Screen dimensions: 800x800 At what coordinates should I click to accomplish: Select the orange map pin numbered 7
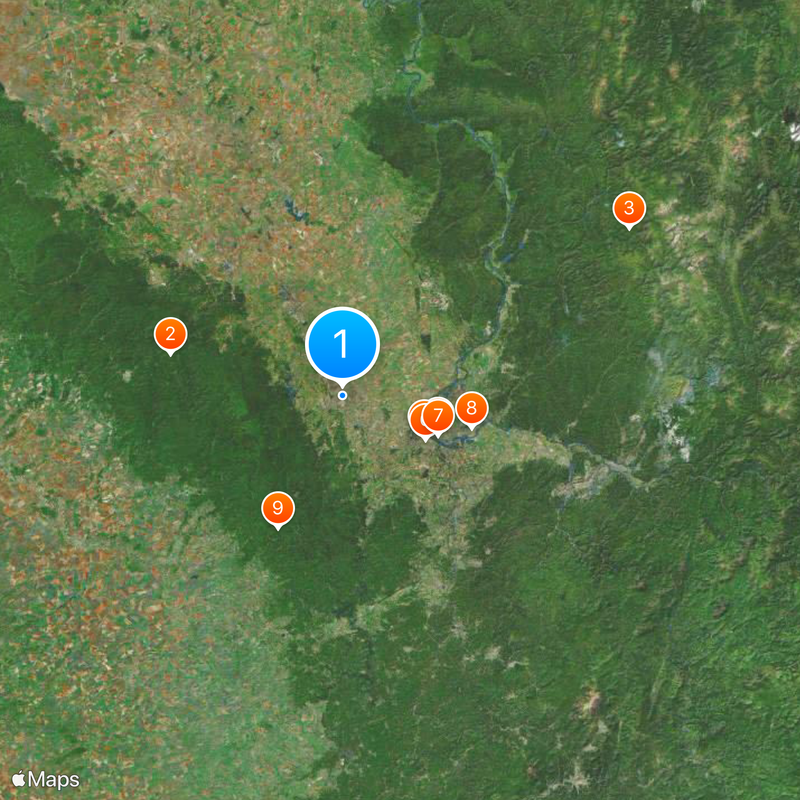coord(438,414)
